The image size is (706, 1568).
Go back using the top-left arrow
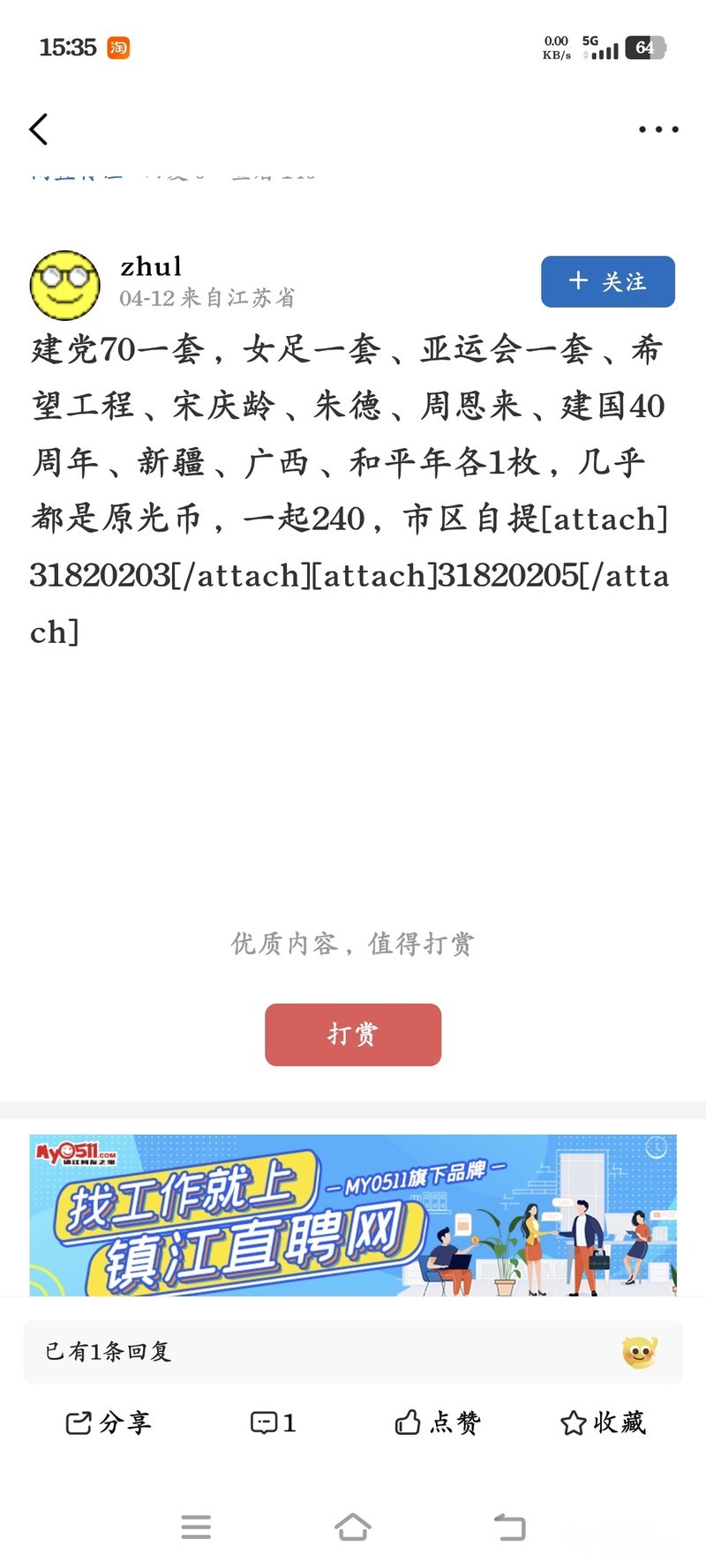[39, 130]
